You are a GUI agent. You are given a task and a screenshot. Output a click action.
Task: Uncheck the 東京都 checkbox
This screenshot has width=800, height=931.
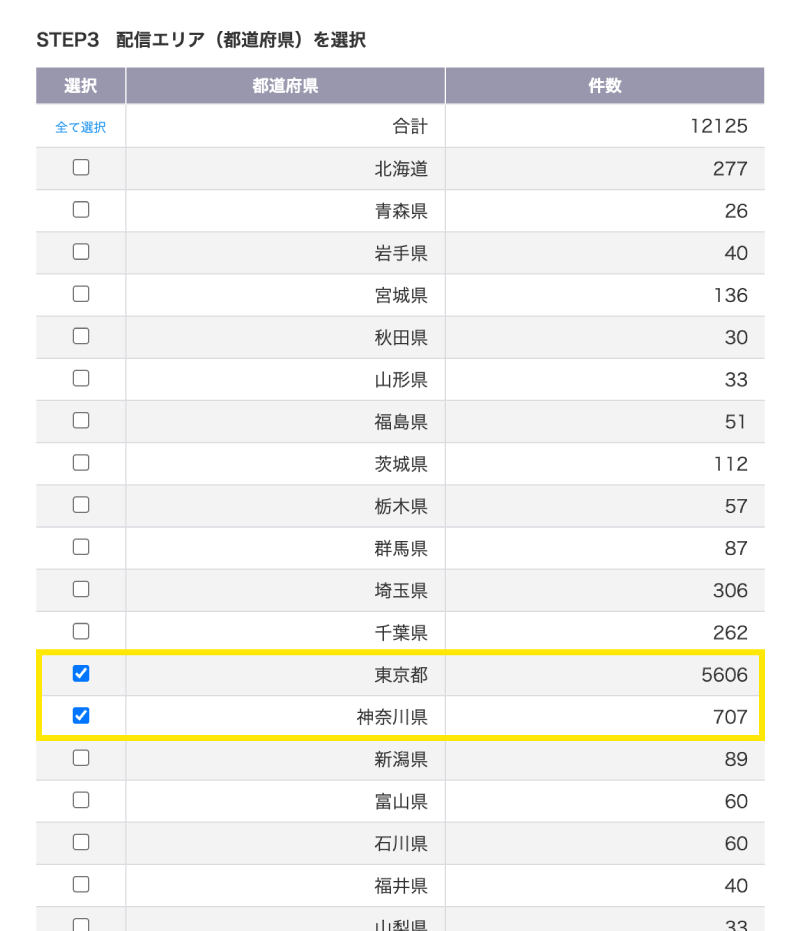(x=81, y=673)
